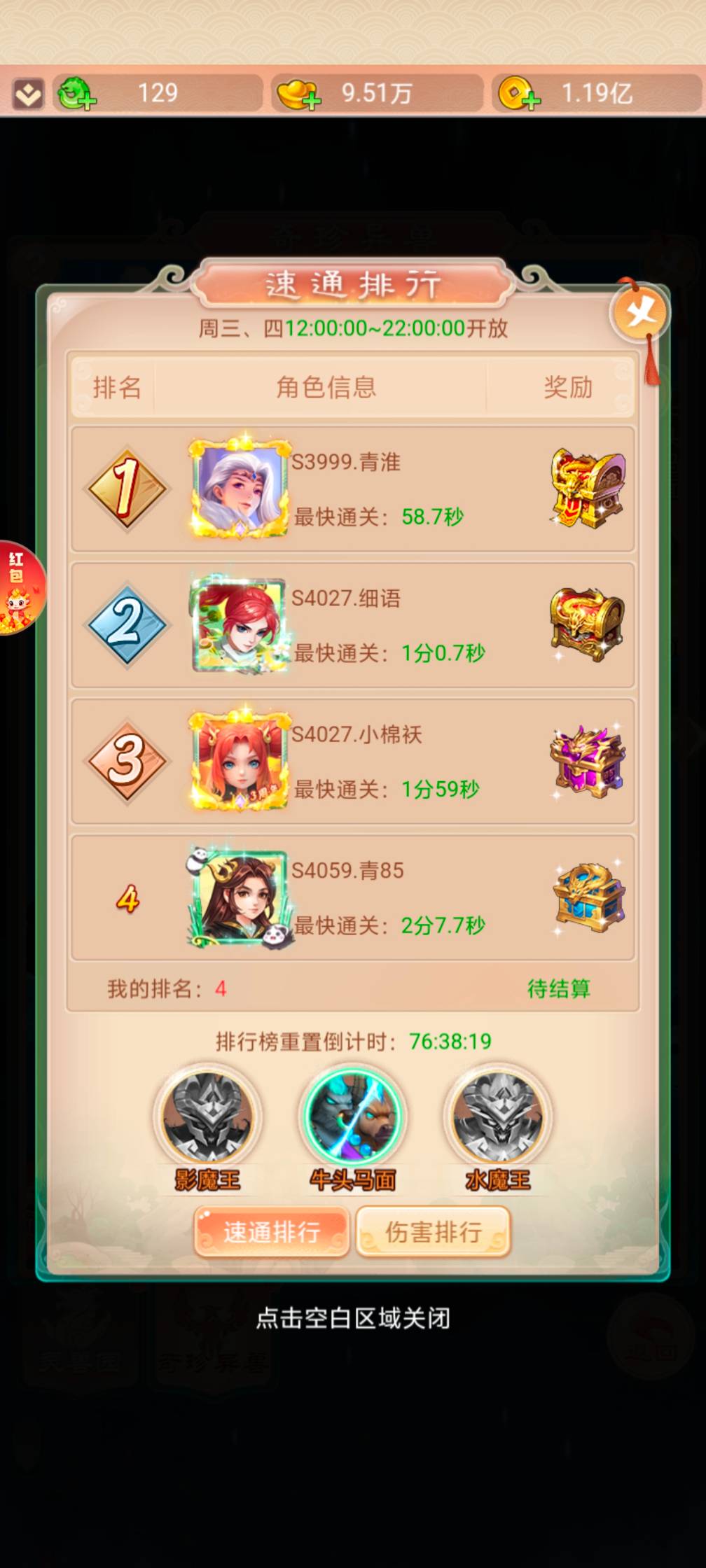
Task: Switch to the 速通排行 tab
Action: pyautogui.click(x=272, y=1231)
